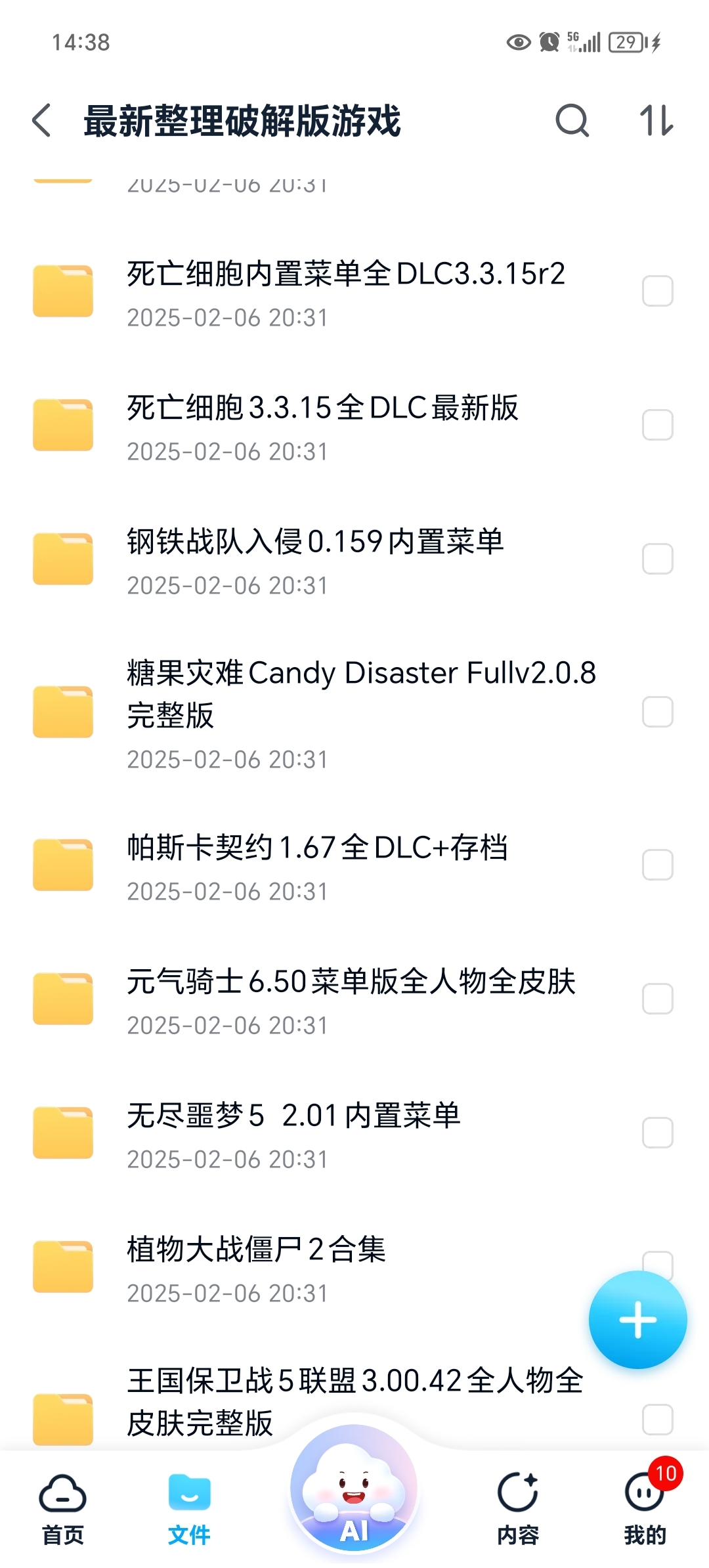Screen dimensions: 709x1568
Task: Check the box next to 元气骑士6.50菜单版
Action: click(x=657, y=999)
